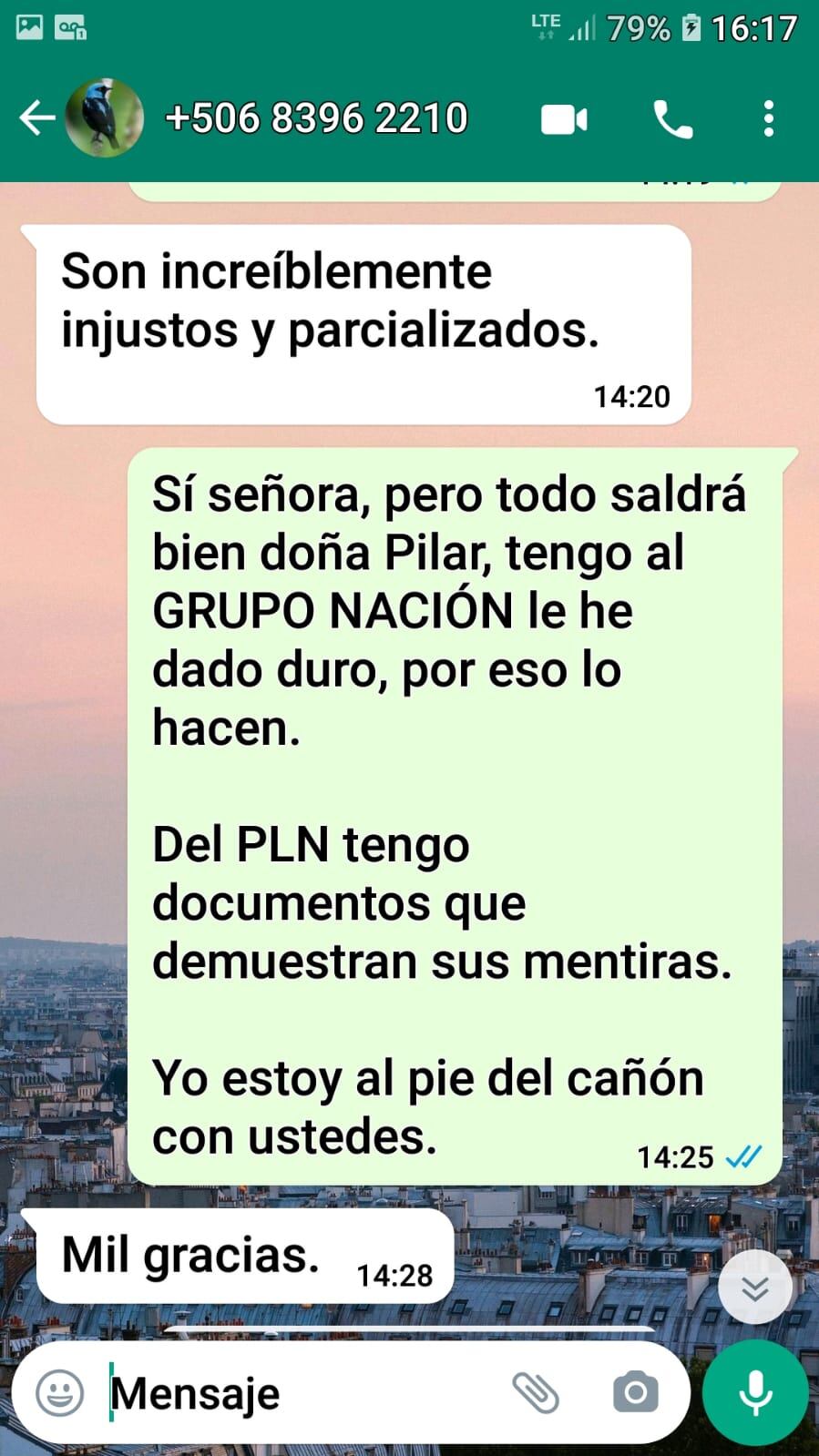Go back to the chat list
The width and height of the screenshot is (819, 1456).
point(35,118)
